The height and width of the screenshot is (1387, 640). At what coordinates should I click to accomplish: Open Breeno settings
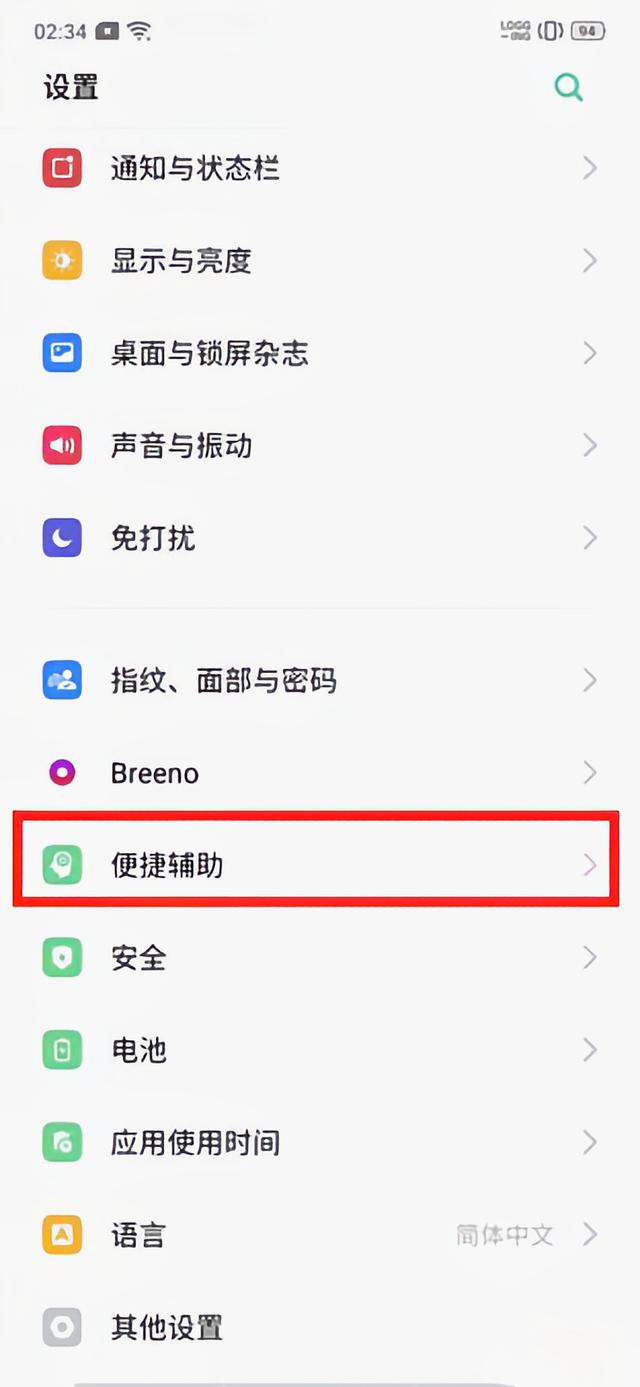tap(320, 773)
